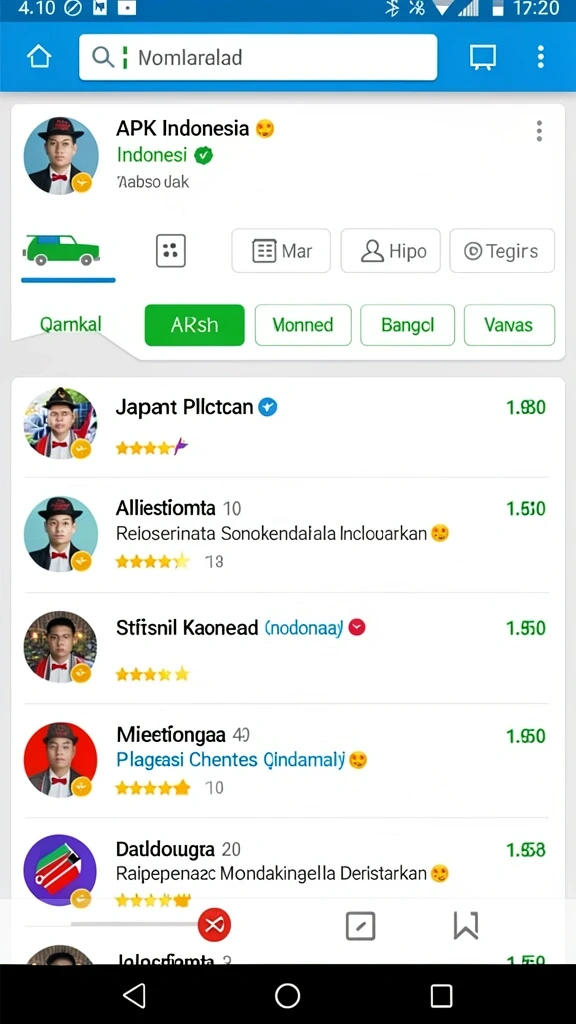Tap the red shuffle button at bottom
The image size is (576, 1024).
[x=214, y=925]
